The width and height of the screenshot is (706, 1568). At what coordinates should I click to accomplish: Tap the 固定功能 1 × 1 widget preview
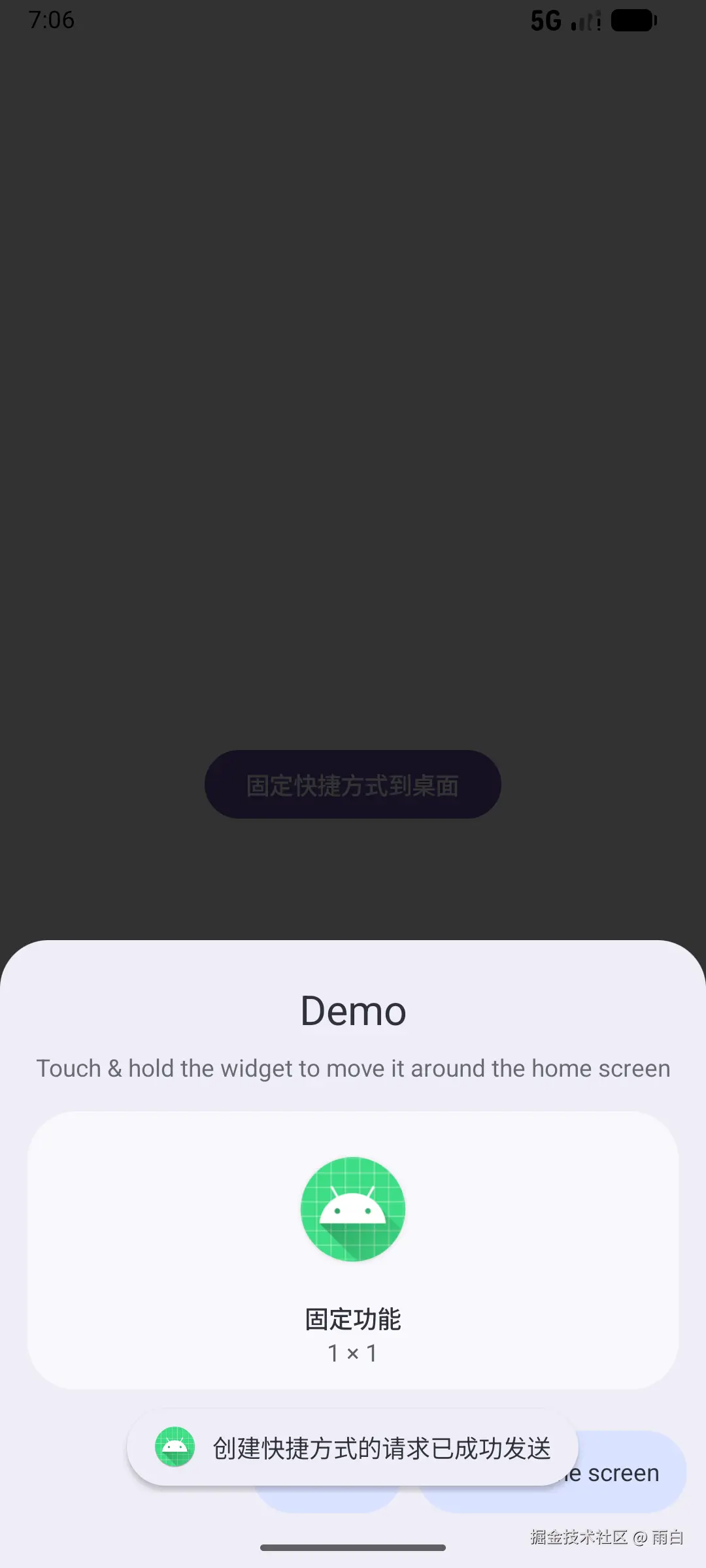[x=353, y=1249]
